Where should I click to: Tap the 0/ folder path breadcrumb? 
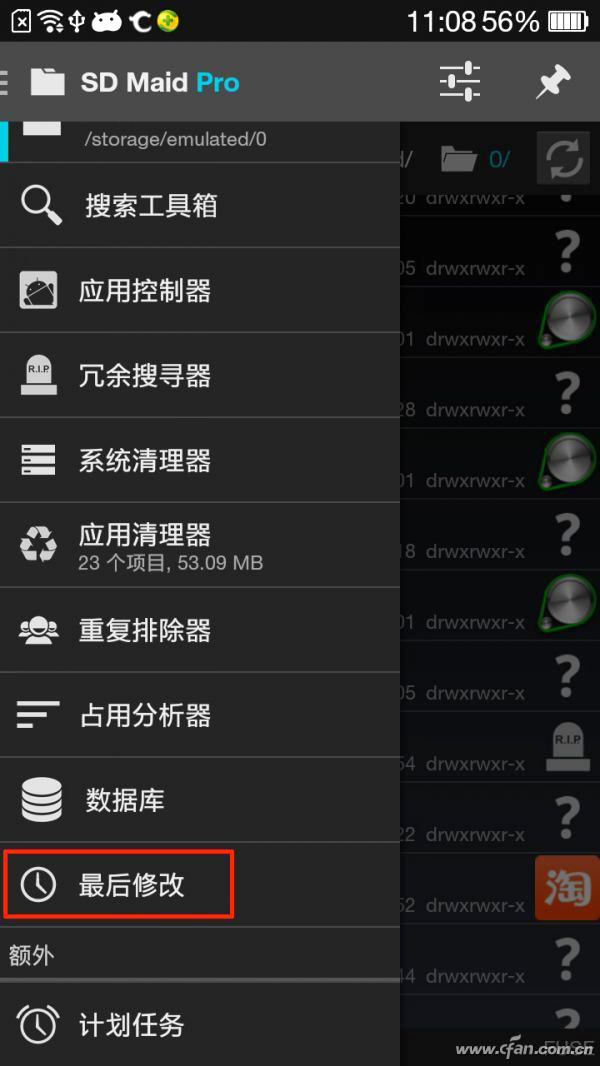tap(478, 158)
